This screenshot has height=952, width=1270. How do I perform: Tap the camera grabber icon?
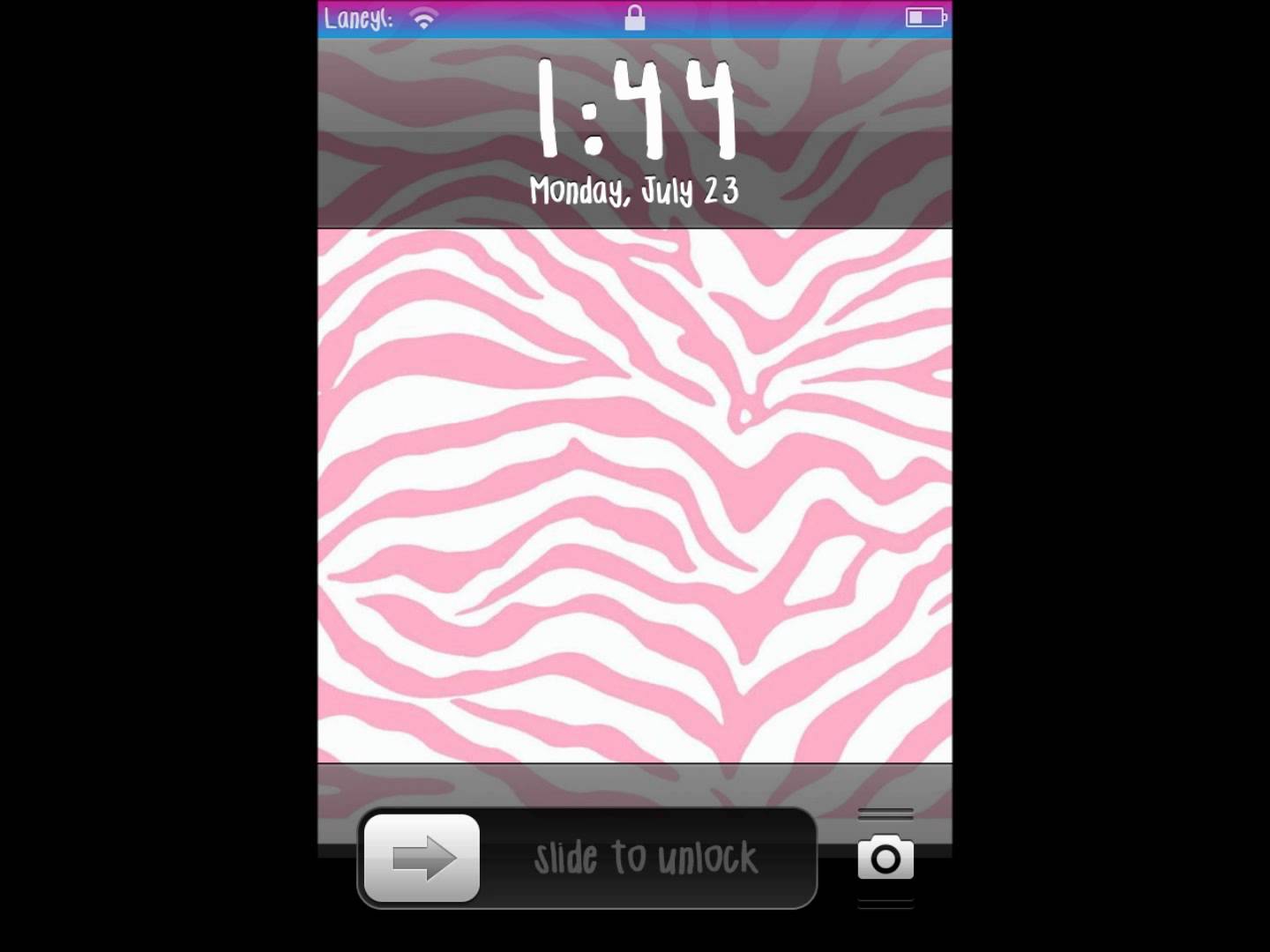click(x=885, y=858)
